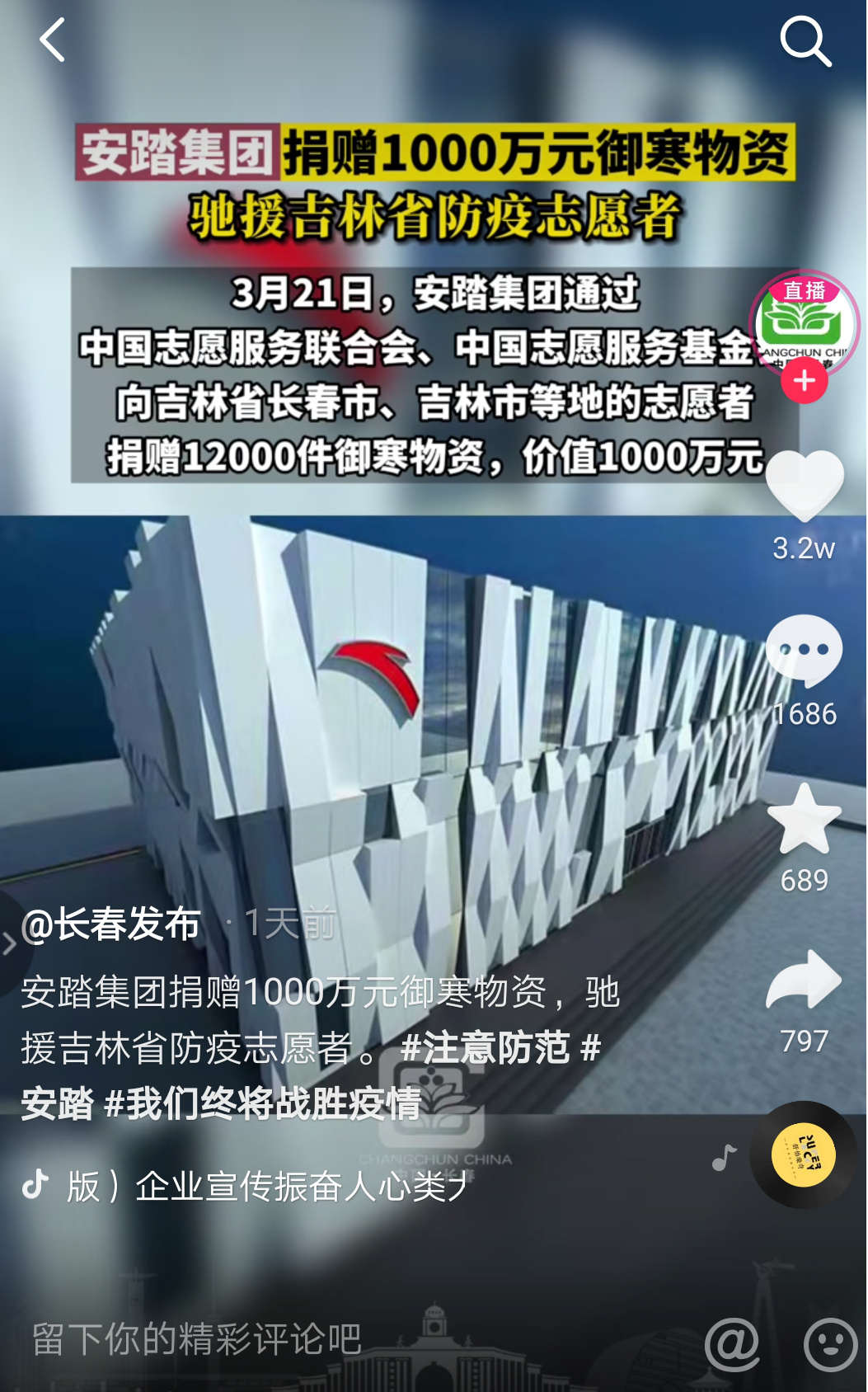Expand the side panel arrow beside the username
This screenshot has width=868, height=1392.
tap(10, 943)
